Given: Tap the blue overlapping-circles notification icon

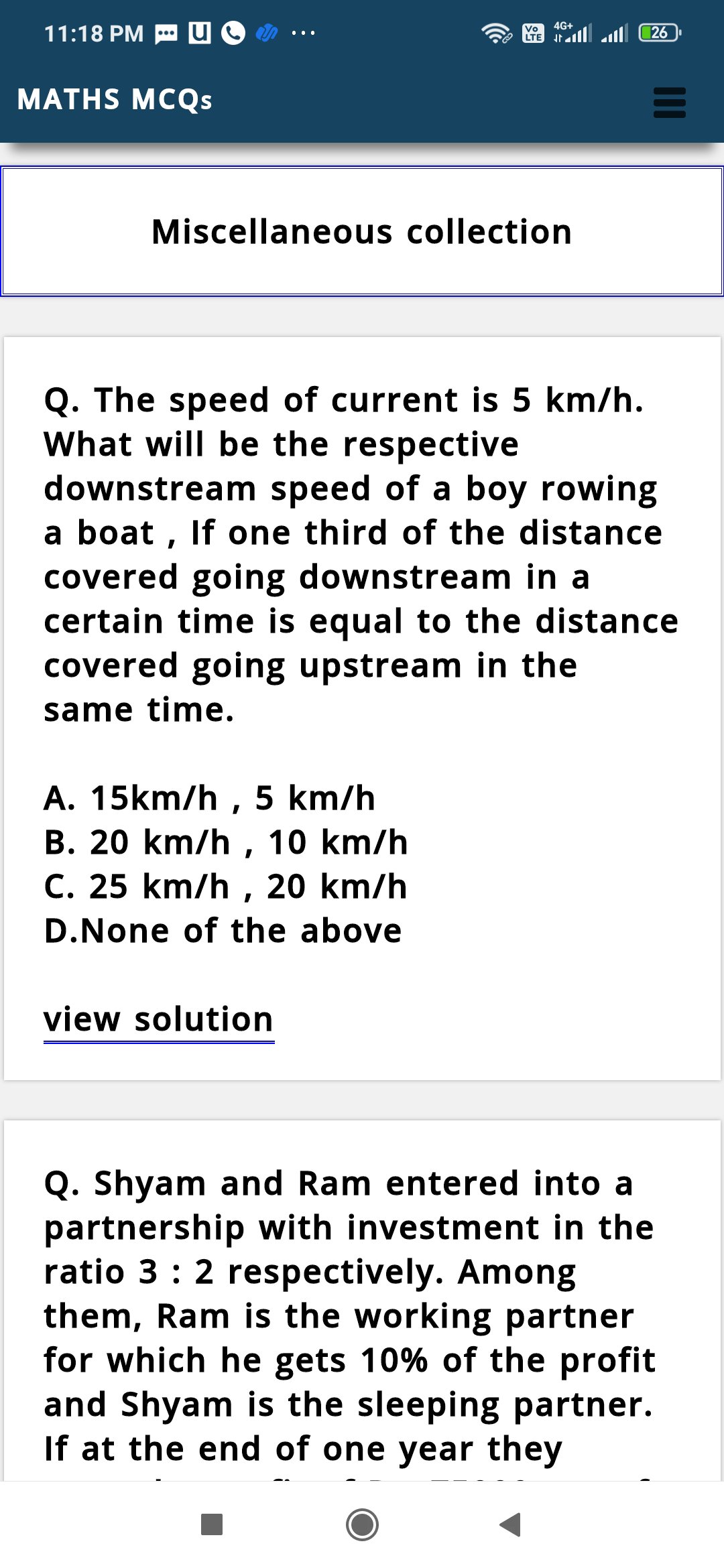Looking at the screenshot, I should (x=266, y=31).
